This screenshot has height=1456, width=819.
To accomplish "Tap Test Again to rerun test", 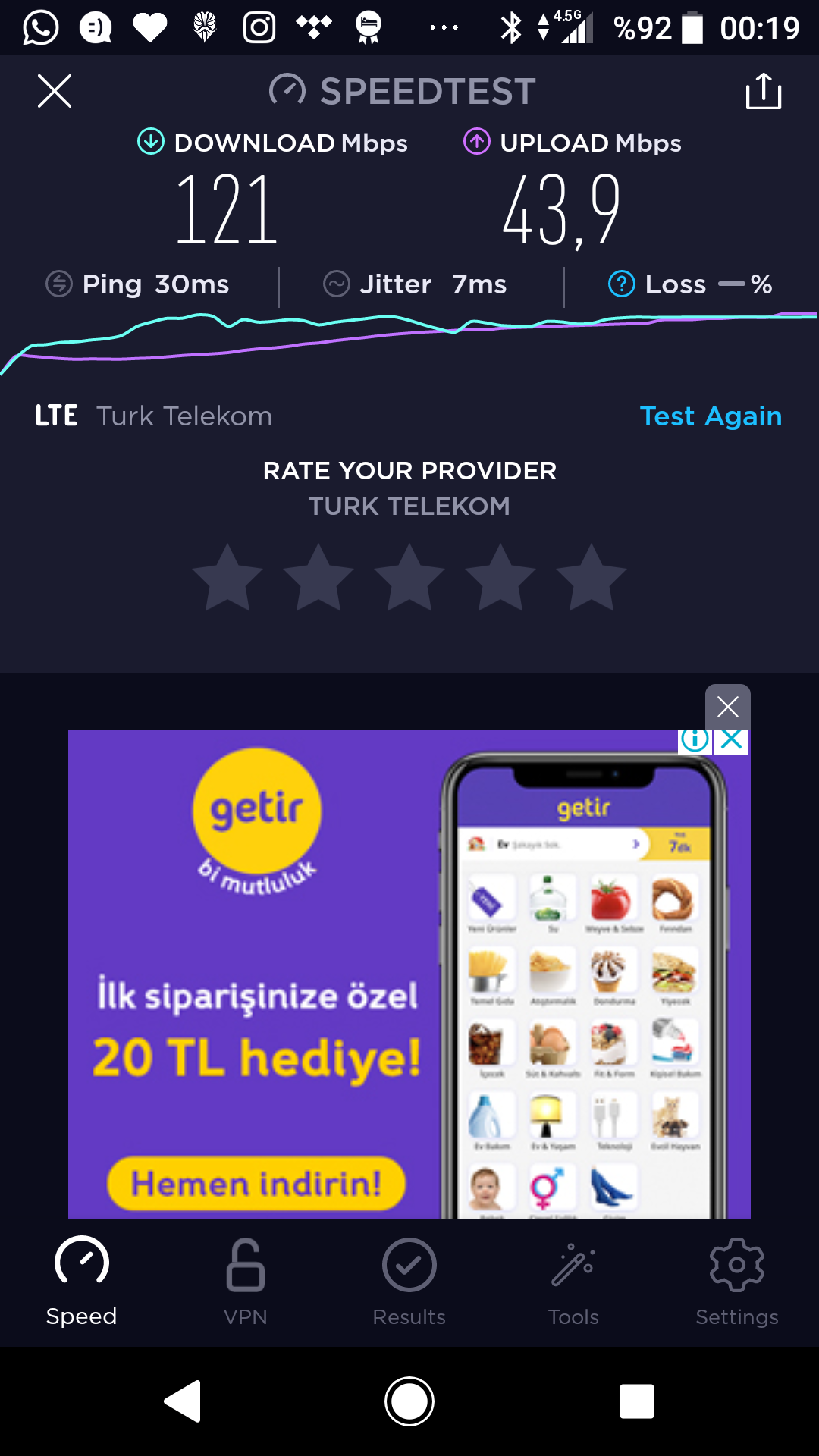I will pyautogui.click(x=711, y=416).
